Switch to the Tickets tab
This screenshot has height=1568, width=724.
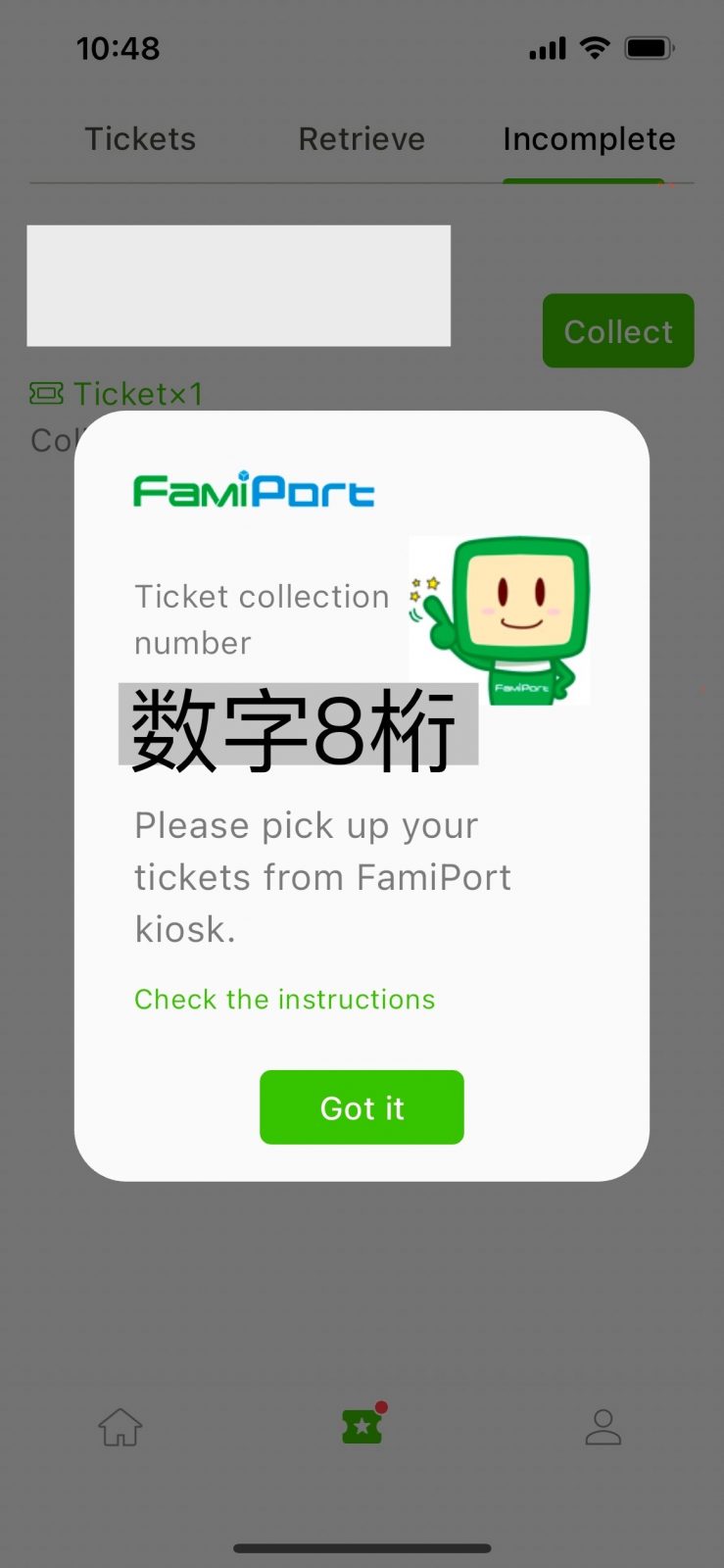[x=140, y=139]
